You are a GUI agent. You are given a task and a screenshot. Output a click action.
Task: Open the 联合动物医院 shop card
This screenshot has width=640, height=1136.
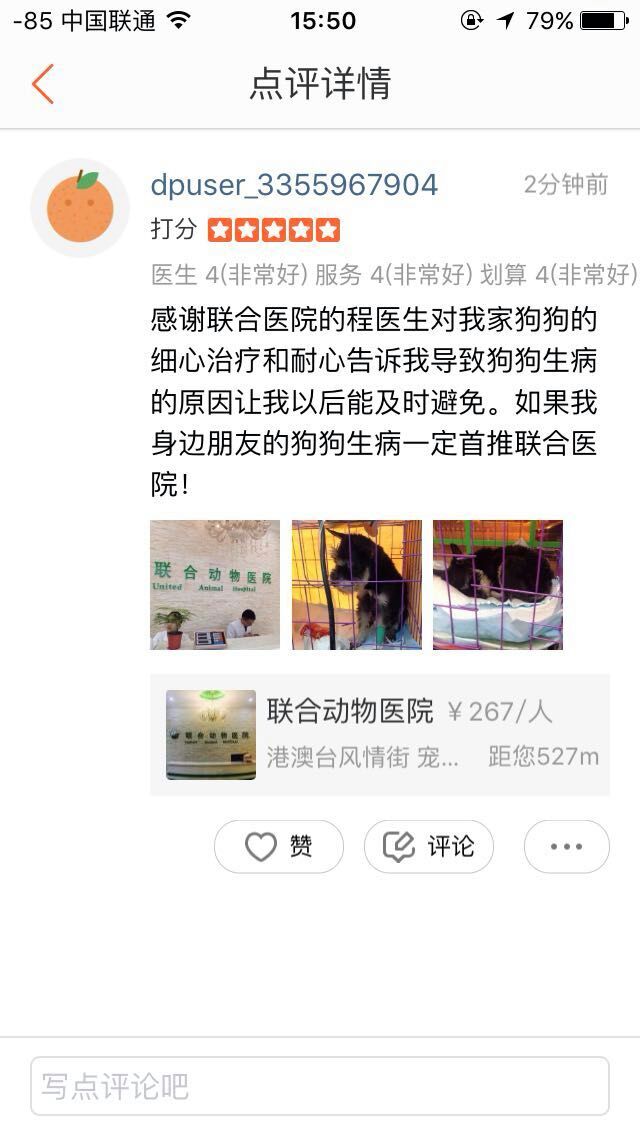click(380, 735)
